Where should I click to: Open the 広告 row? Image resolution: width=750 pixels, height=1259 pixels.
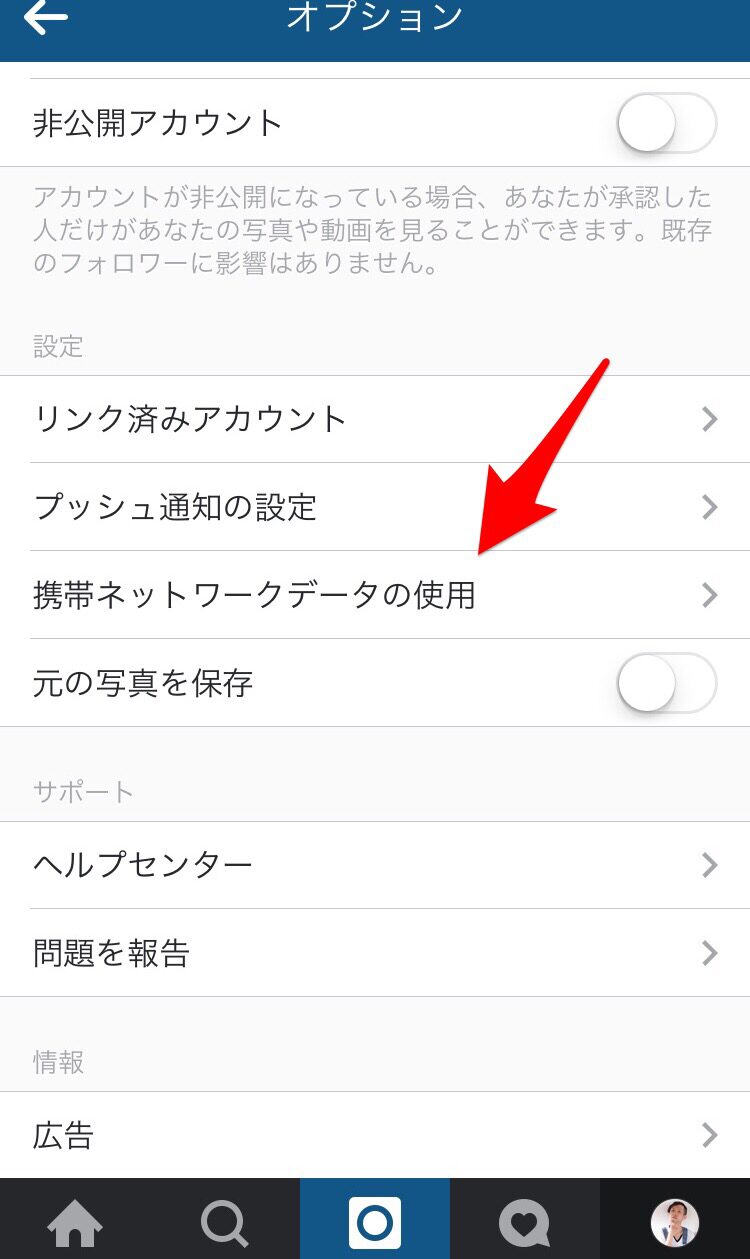click(x=375, y=1135)
